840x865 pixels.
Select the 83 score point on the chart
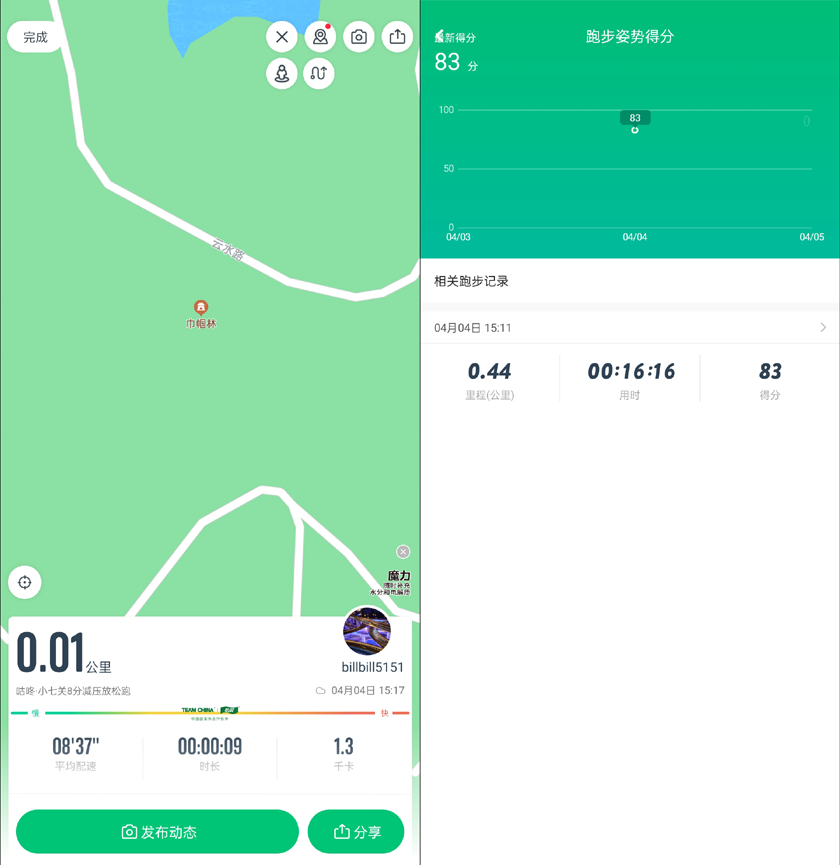point(635,129)
